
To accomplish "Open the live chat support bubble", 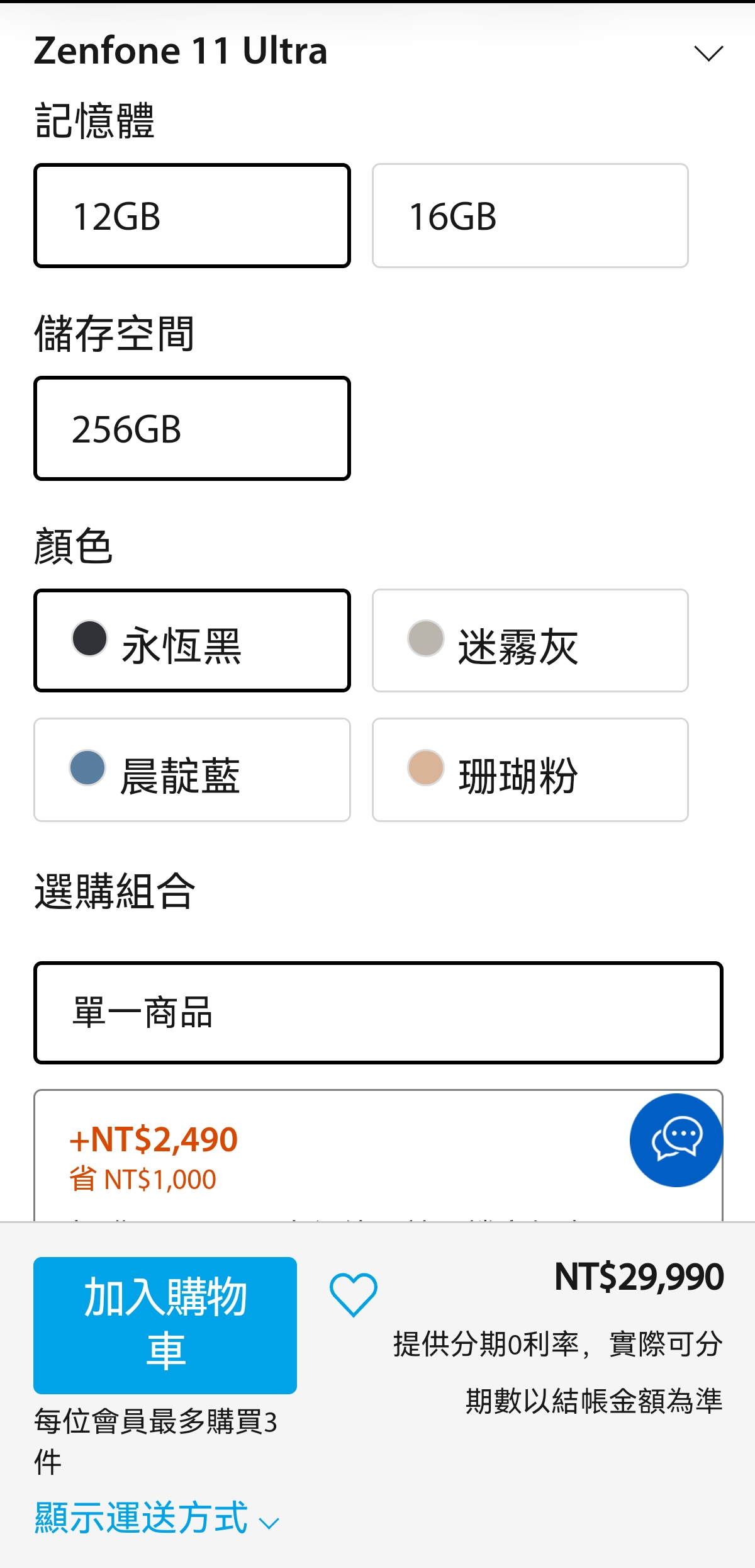I will pyautogui.click(x=676, y=1140).
